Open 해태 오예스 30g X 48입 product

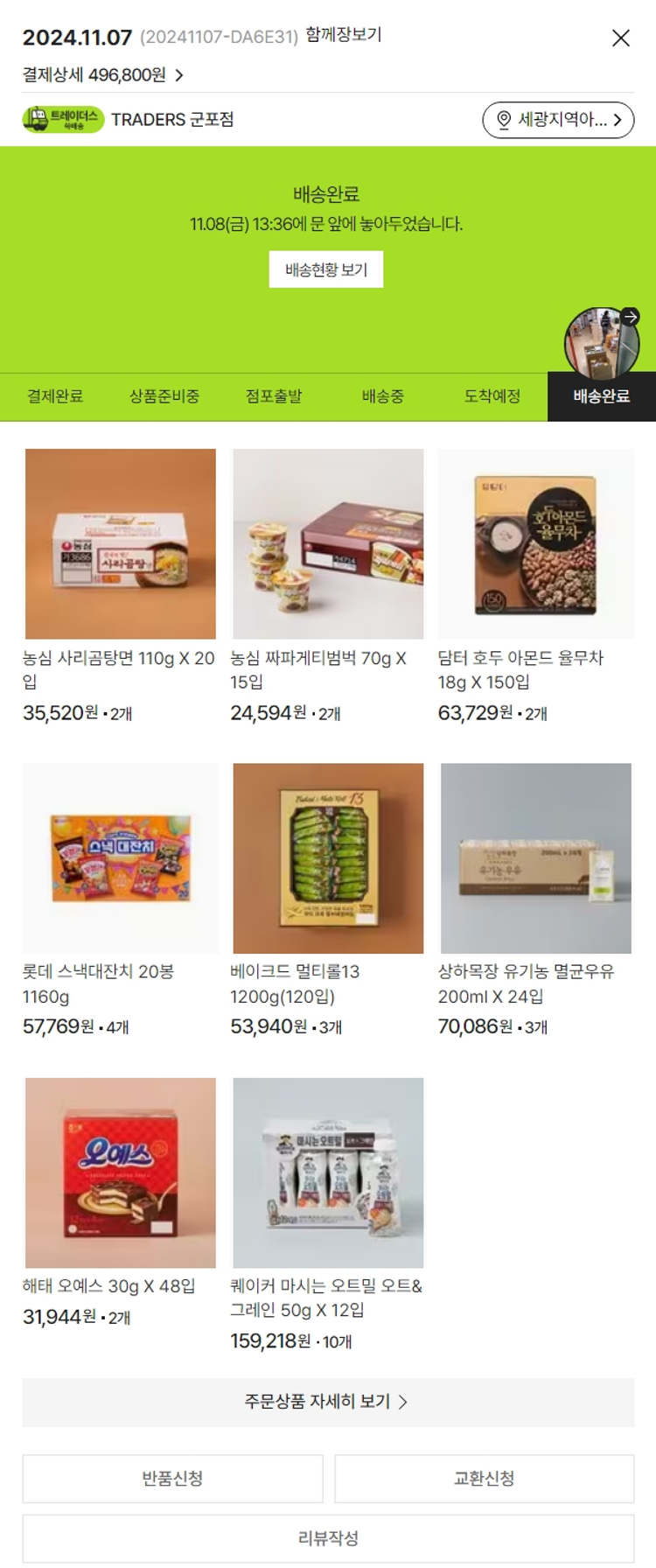click(x=121, y=1172)
